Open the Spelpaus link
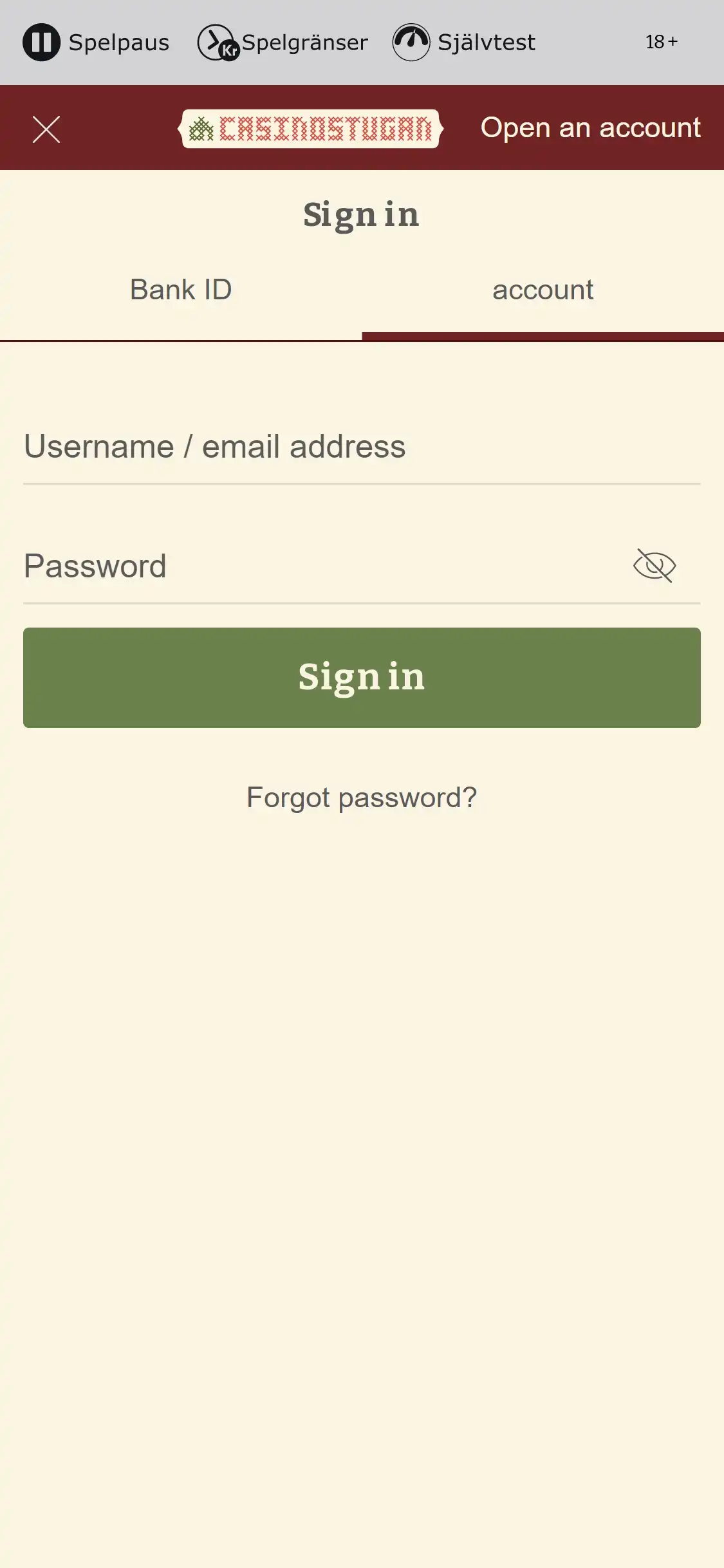This screenshot has height=1568, width=724. [x=97, y=42]
